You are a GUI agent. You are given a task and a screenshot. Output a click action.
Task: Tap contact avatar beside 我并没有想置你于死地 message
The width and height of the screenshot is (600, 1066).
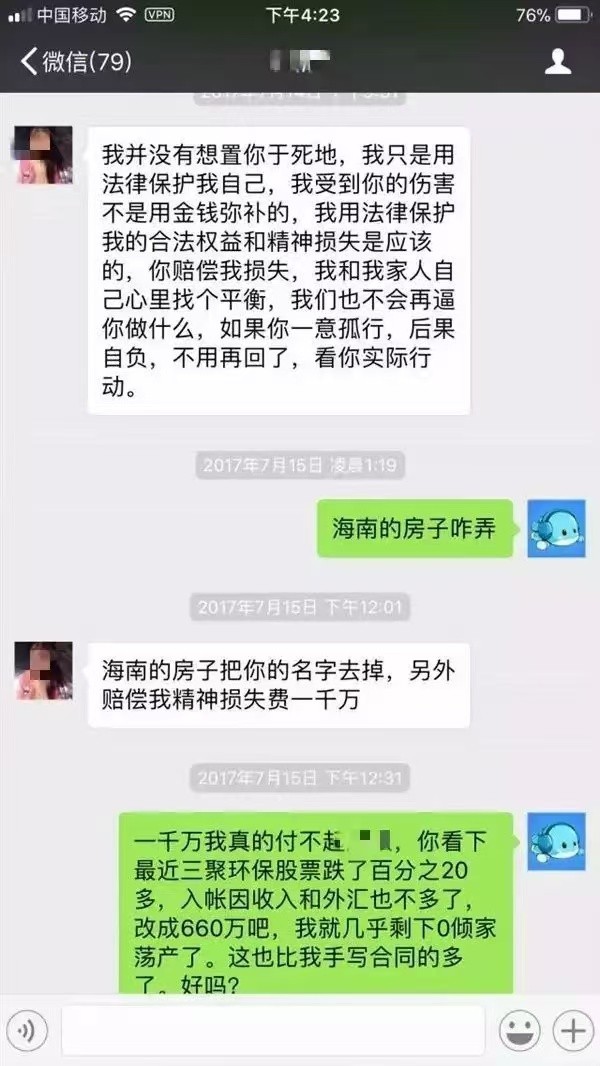[x=44, y=155]
